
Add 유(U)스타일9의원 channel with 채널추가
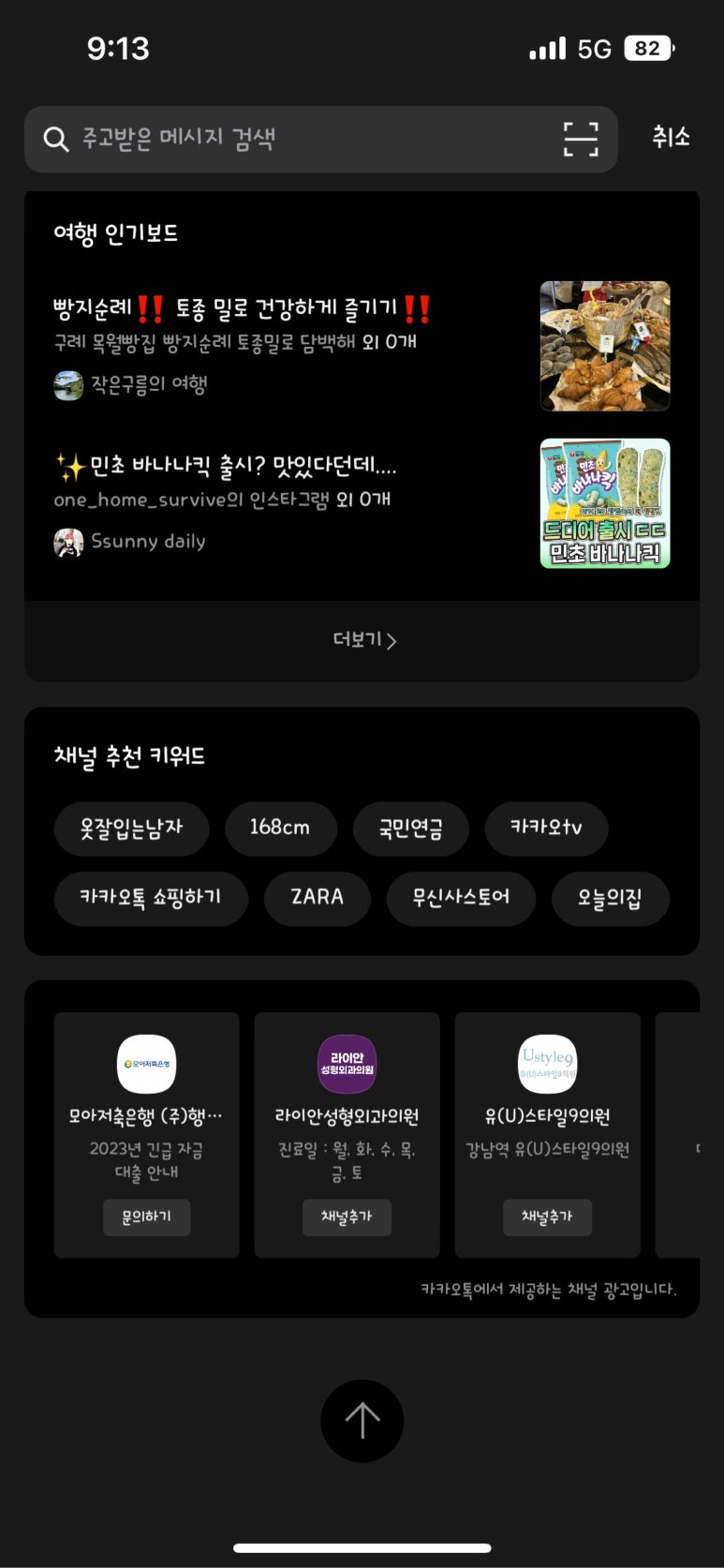tap(547, 1217)
